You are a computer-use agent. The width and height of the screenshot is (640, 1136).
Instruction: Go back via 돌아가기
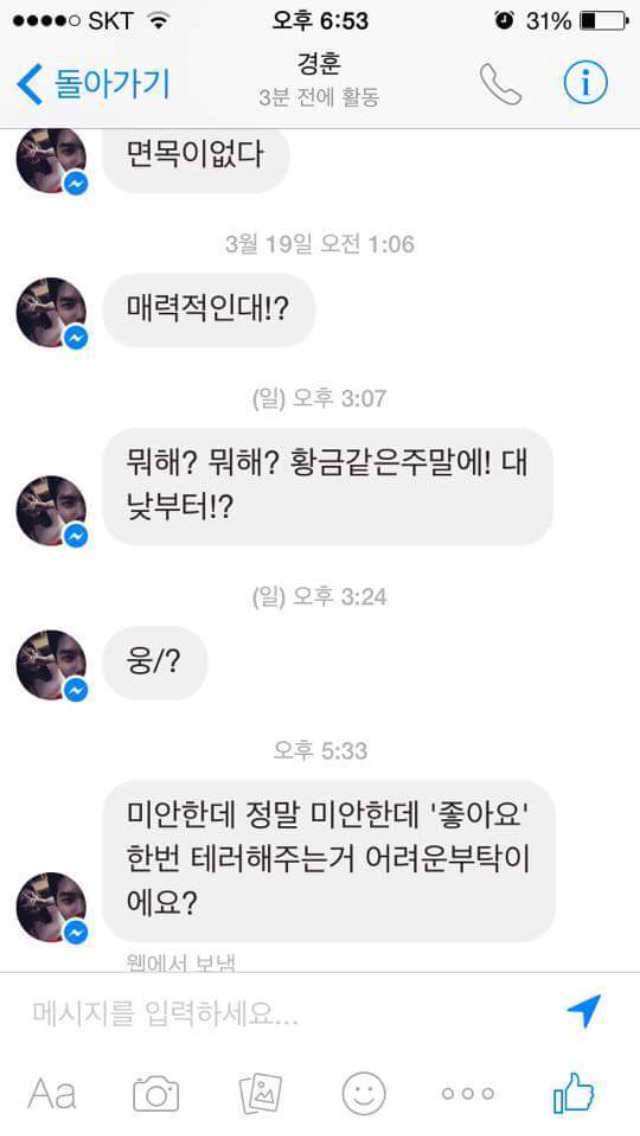[94, 84]
